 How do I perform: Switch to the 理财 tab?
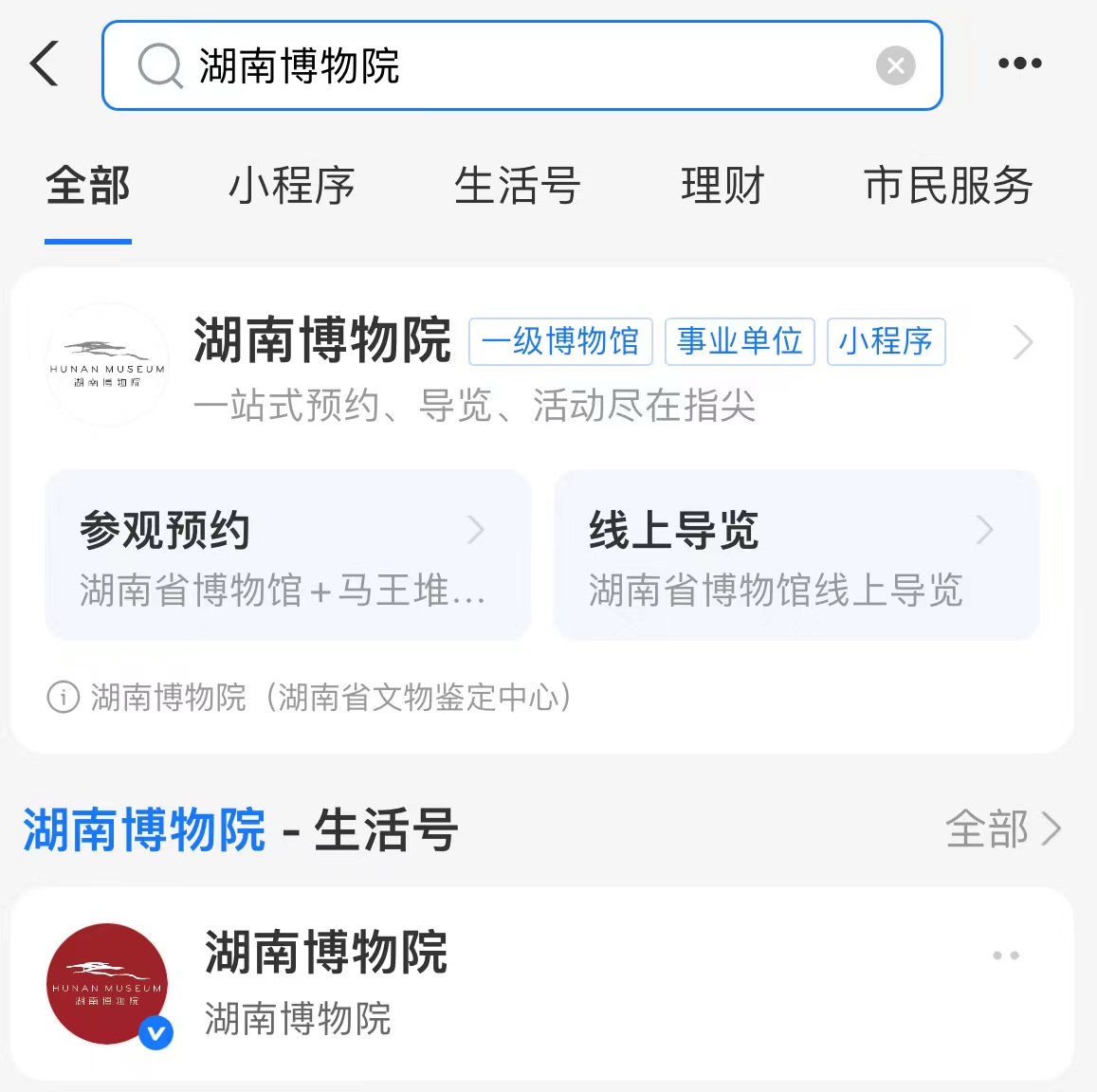pos(722,186)
